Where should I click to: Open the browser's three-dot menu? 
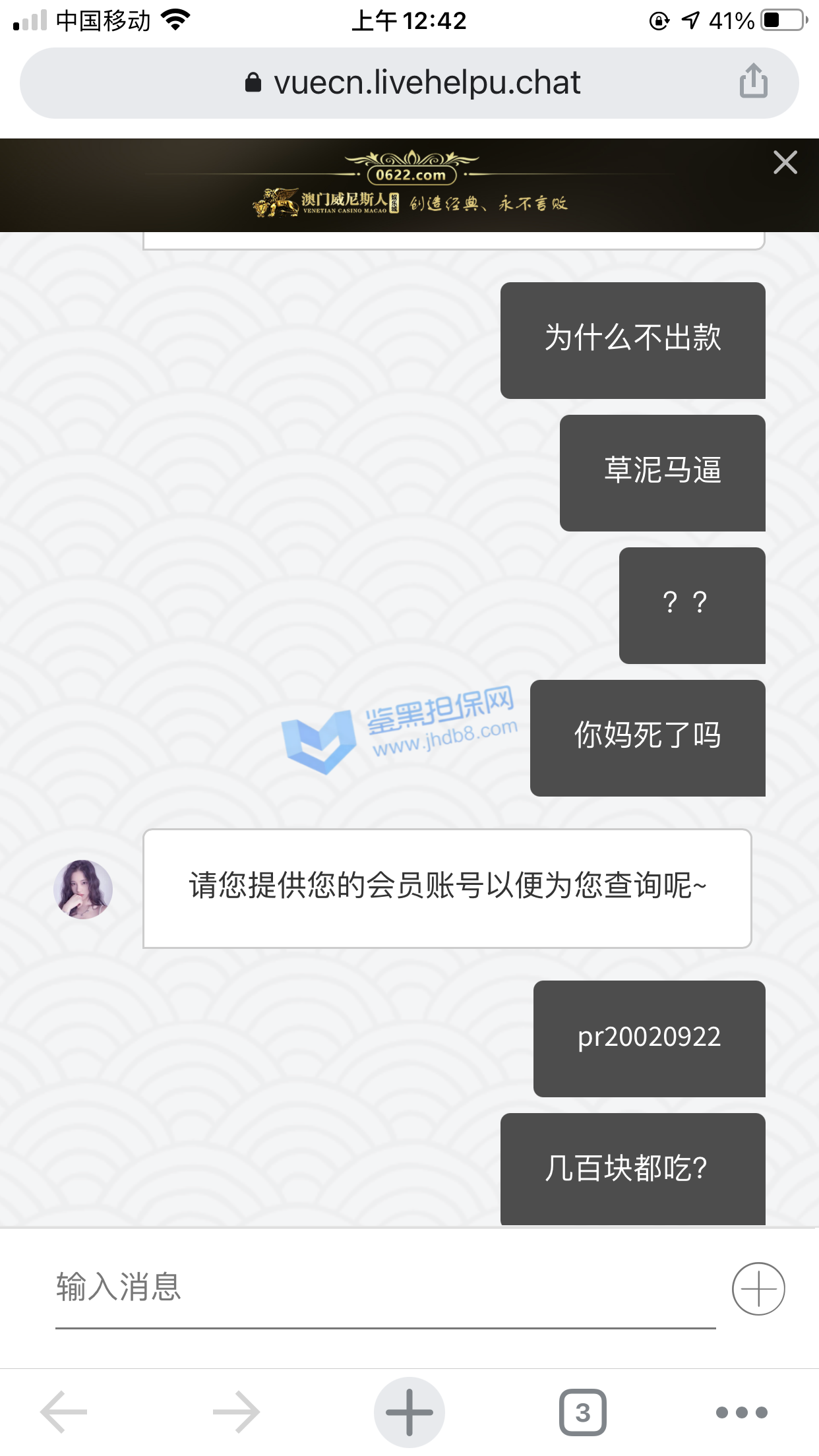(x=742, y=1412)
